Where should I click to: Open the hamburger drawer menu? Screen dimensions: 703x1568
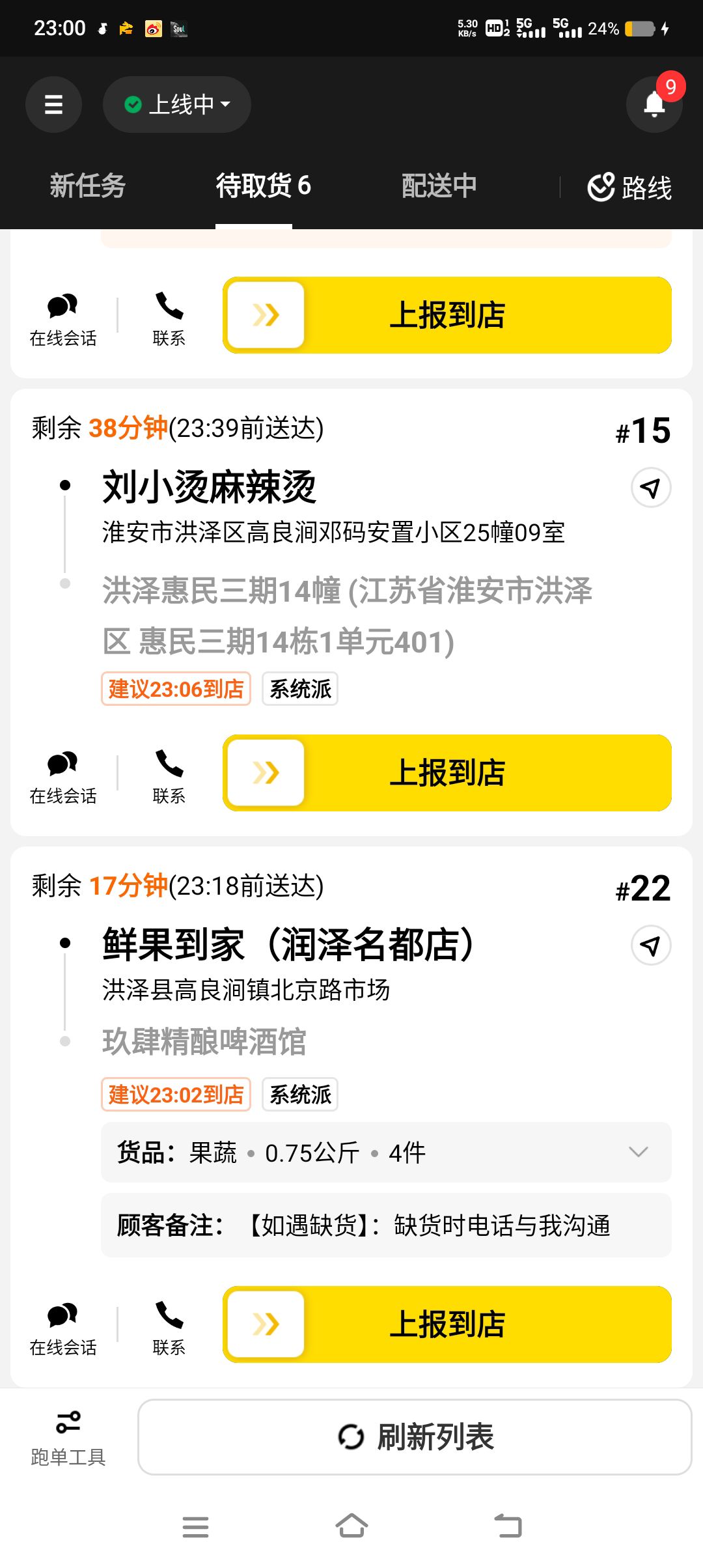53,104
